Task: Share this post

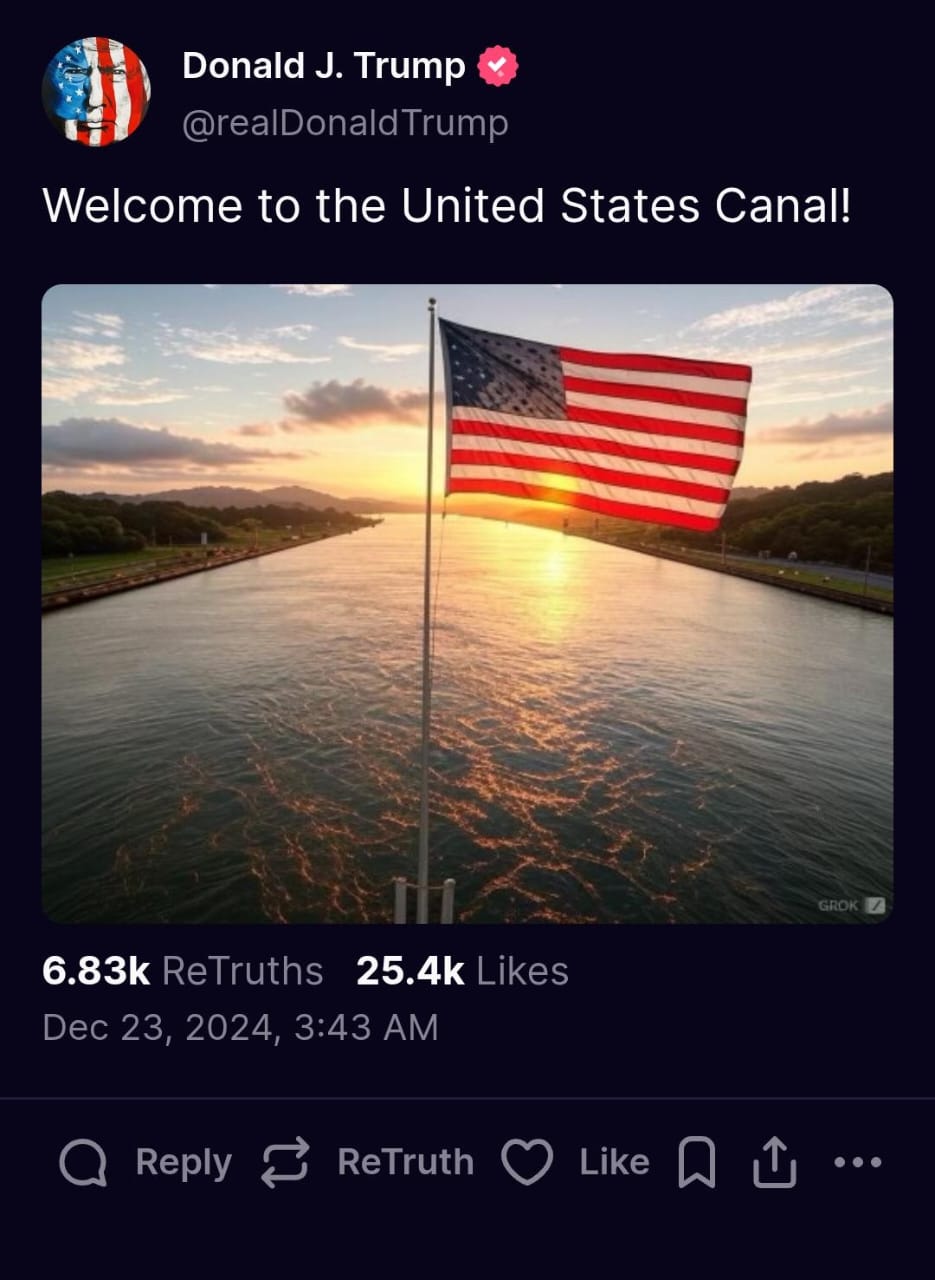Action: tap(774, 1162)
